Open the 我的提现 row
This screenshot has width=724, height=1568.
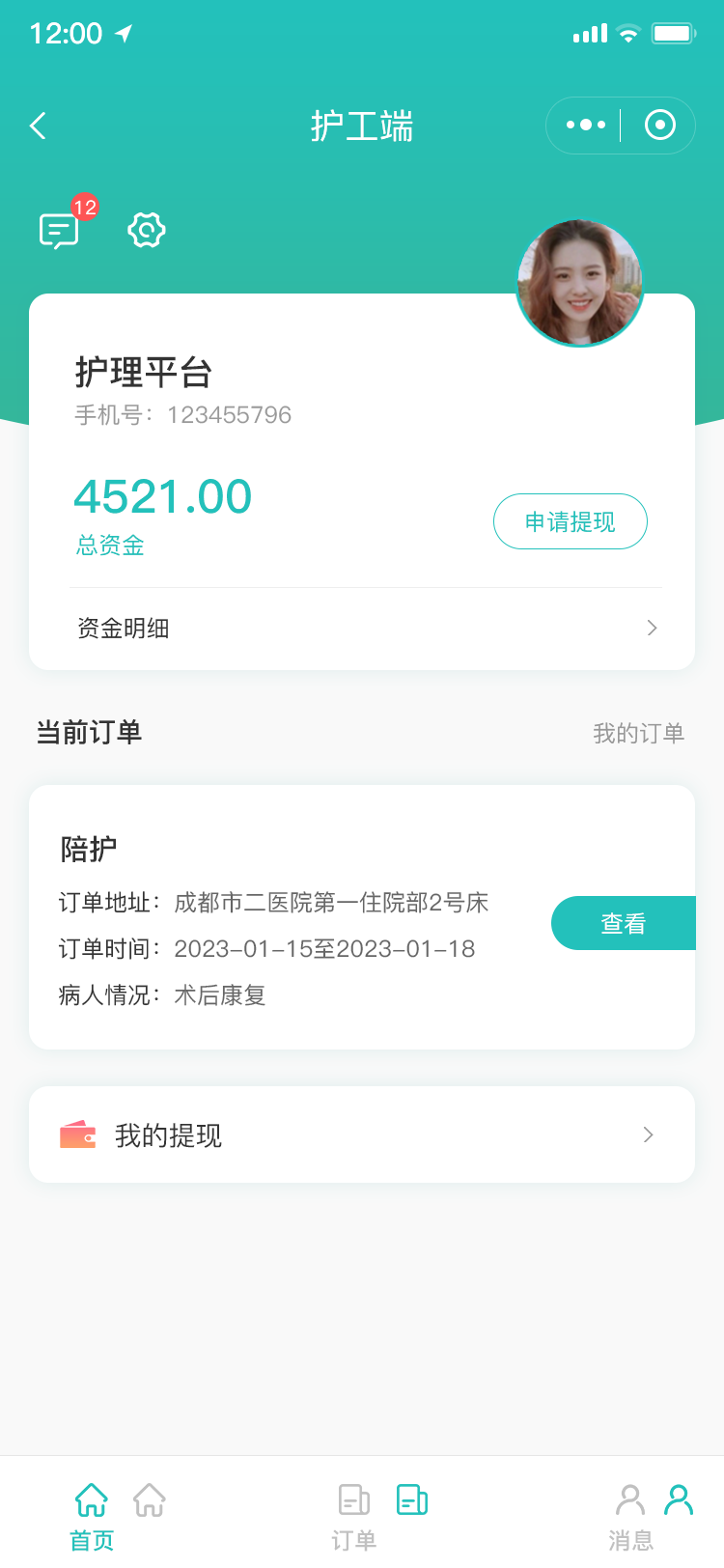pos(362,1134)
